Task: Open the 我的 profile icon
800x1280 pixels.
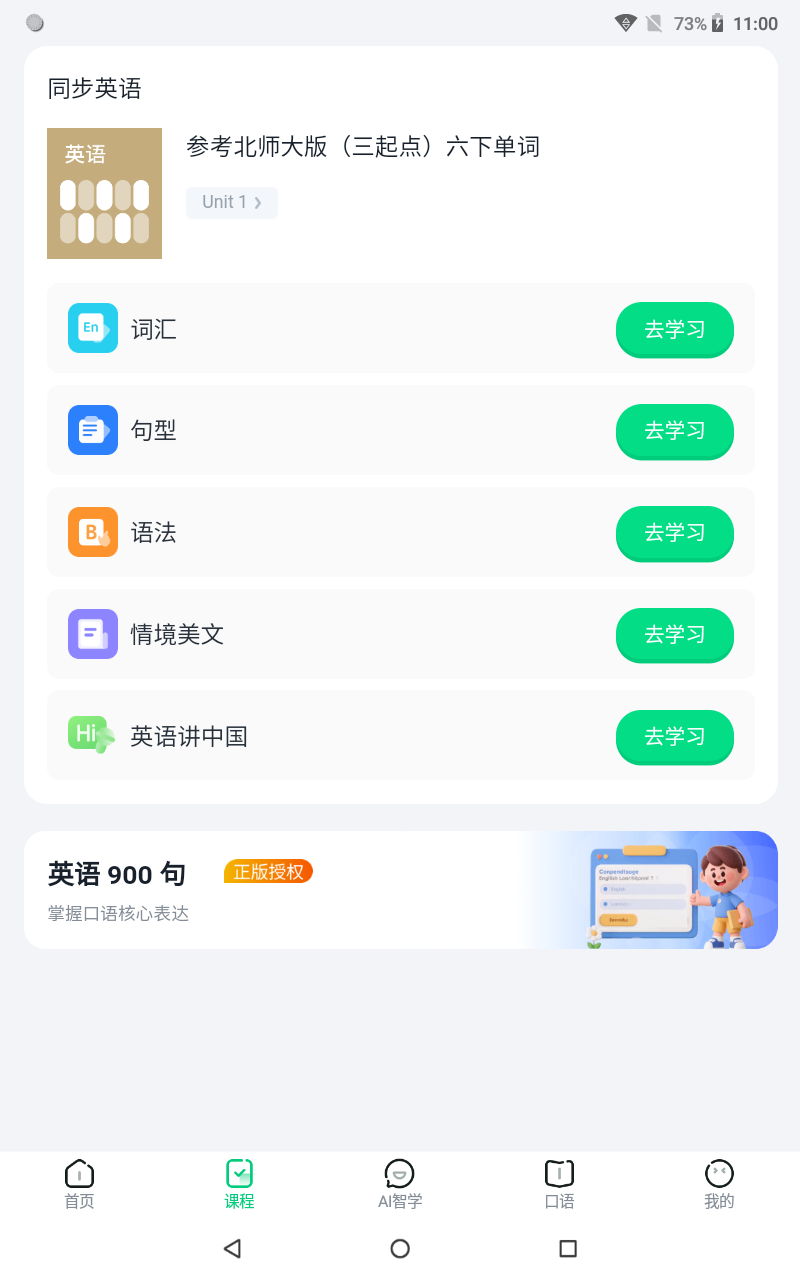Action: 718,1173
